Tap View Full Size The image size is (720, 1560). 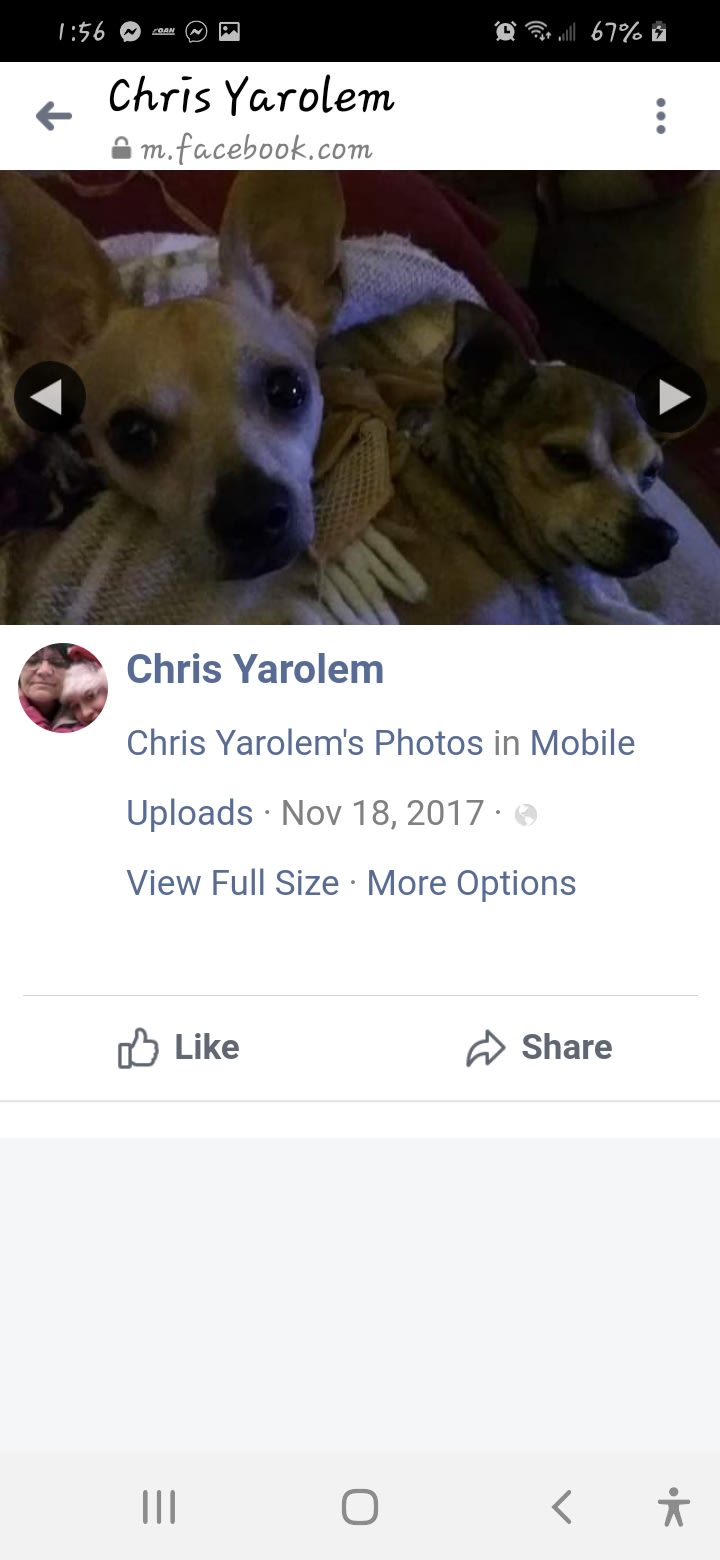pos(232,883)
